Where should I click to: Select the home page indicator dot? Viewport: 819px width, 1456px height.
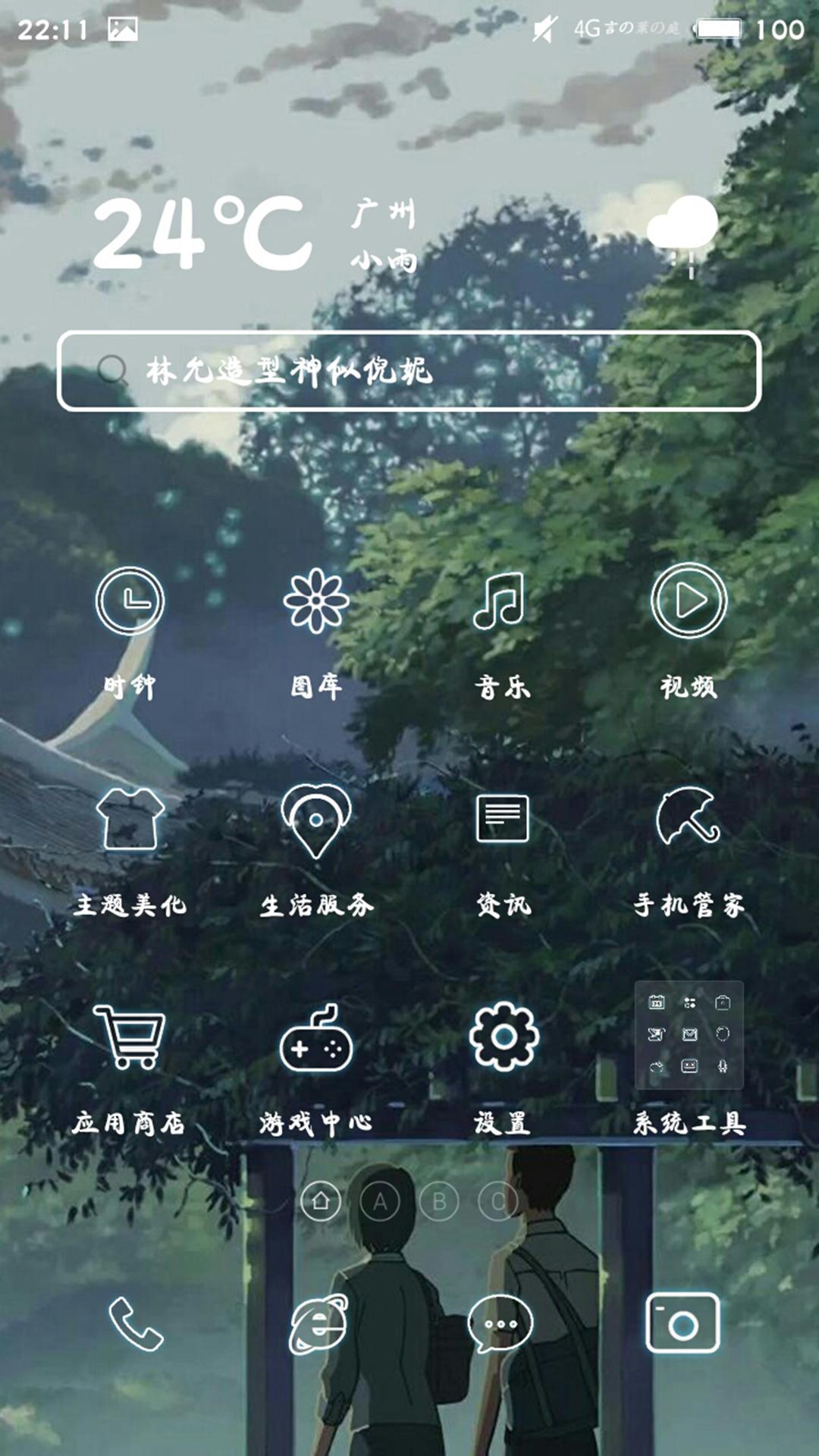[321, 1201]
